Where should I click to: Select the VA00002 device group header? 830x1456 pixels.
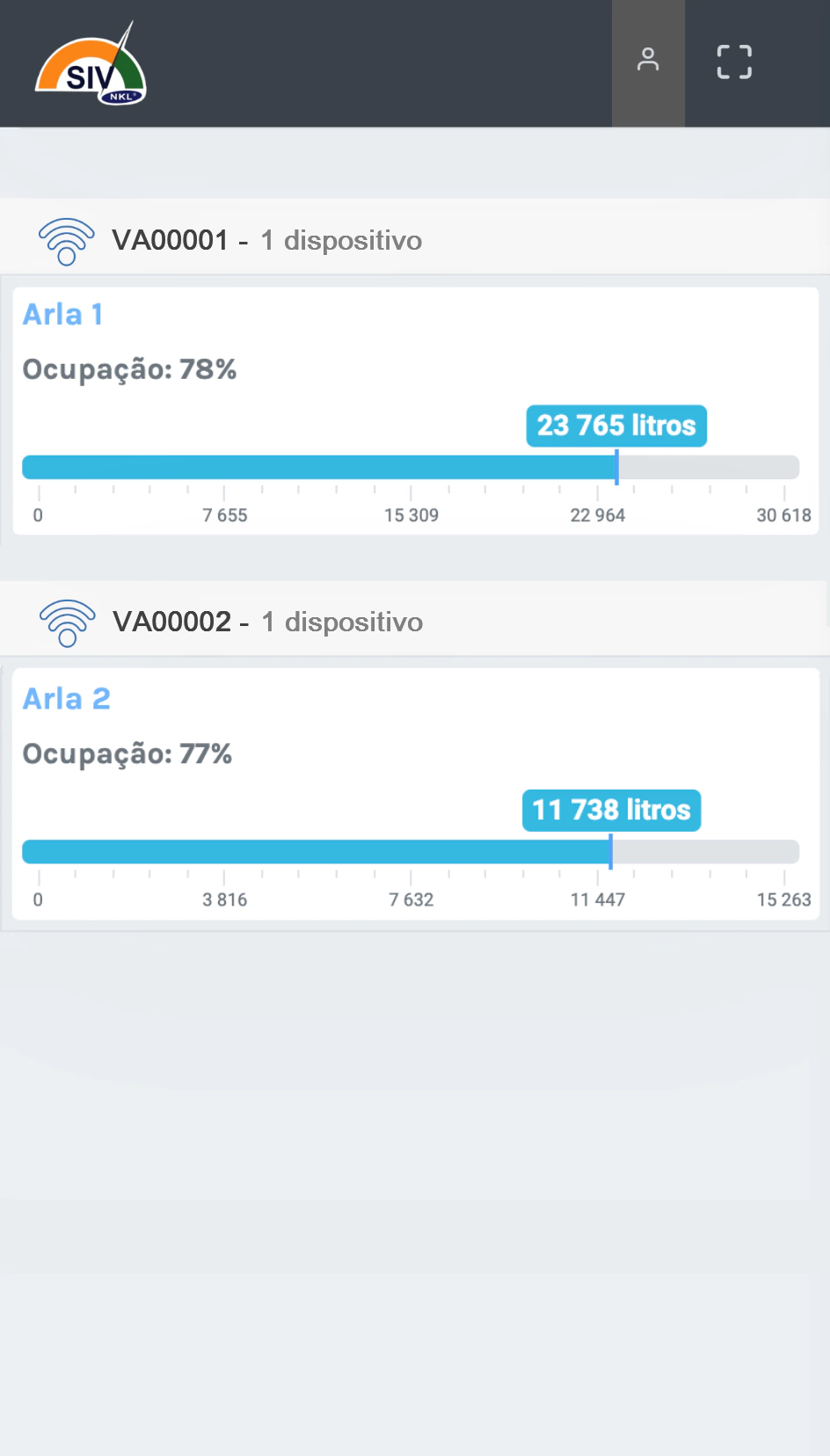pyautogui.click(x=231, y=622)
